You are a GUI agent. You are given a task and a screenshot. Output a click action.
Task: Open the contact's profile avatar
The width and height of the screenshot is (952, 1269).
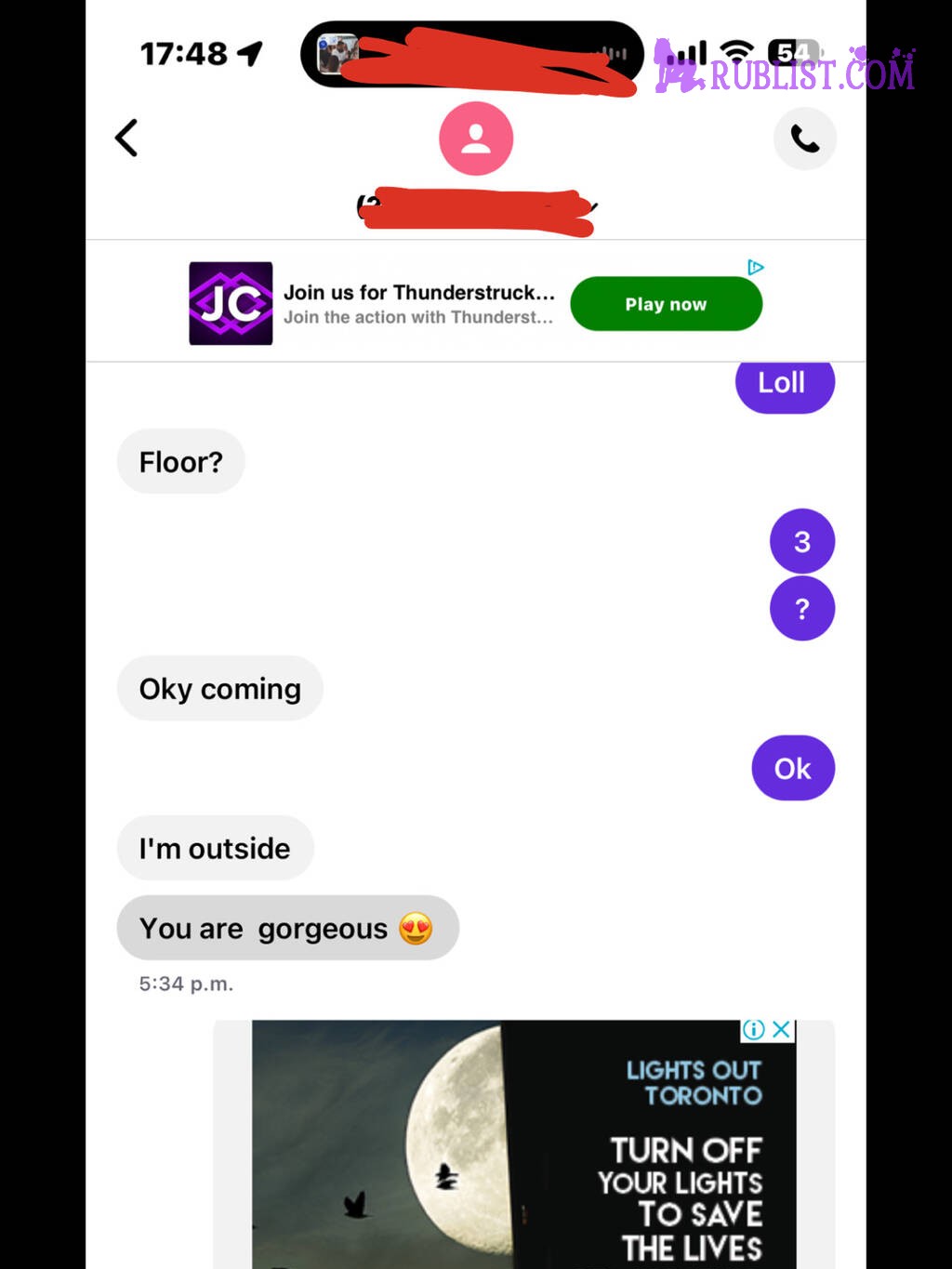click(x=476, y=139)
